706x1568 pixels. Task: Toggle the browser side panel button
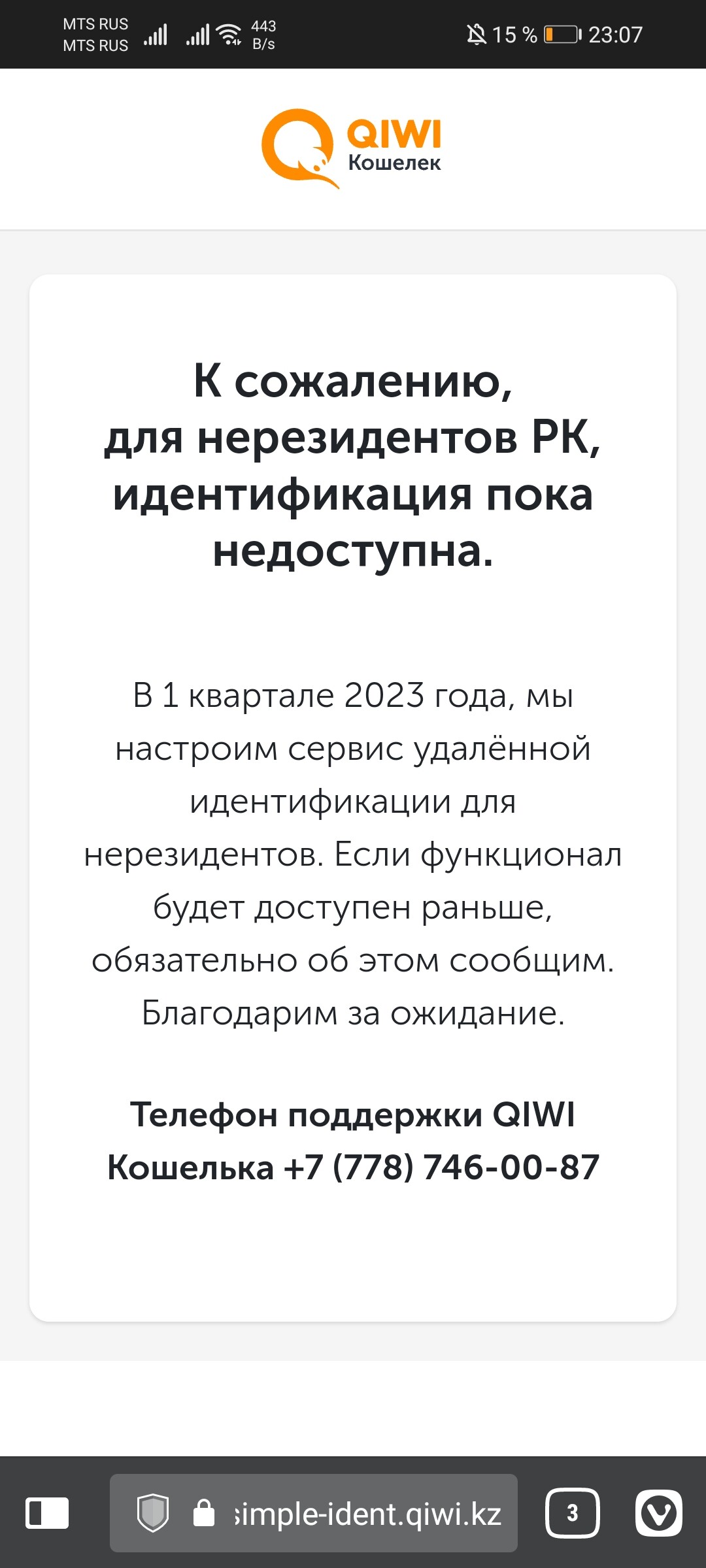[x=46, y=1513]
